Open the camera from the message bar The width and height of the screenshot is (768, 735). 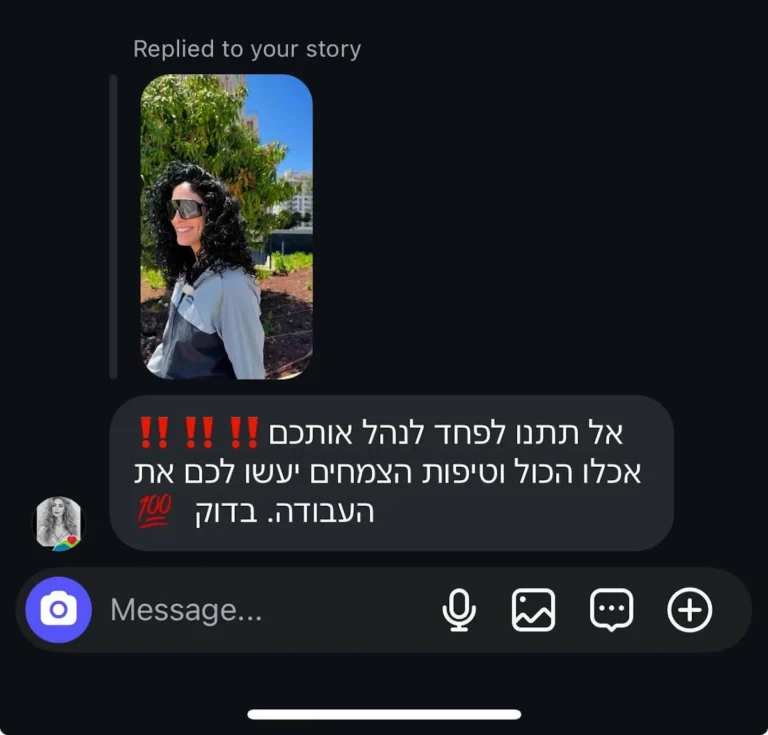pos(58,610)
